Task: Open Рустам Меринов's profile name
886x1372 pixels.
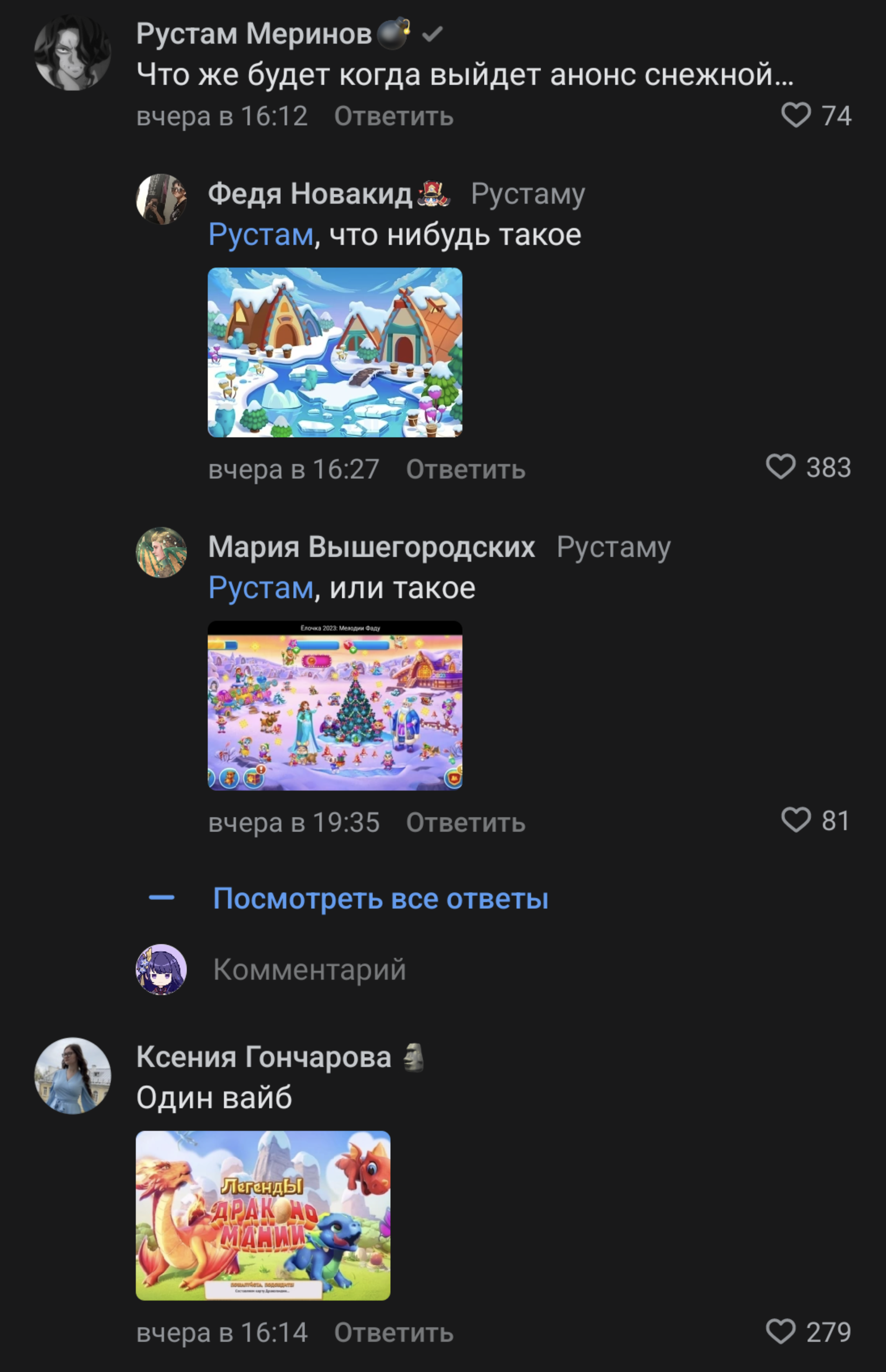Action: click(x=254, y=34)
